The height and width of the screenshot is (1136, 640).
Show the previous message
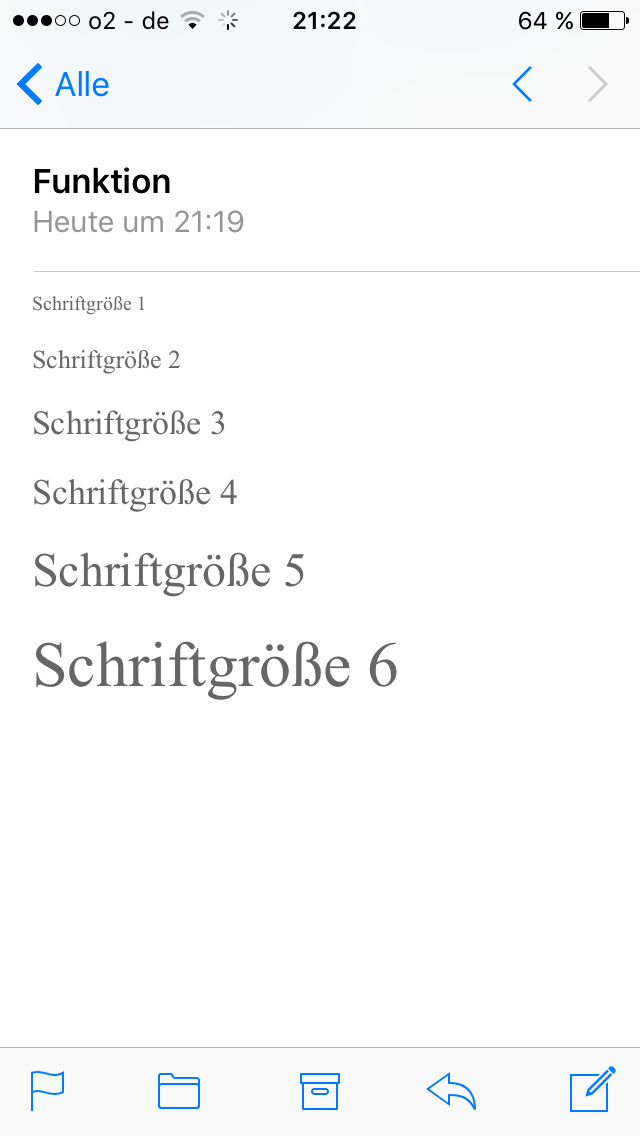click(522, 85)
